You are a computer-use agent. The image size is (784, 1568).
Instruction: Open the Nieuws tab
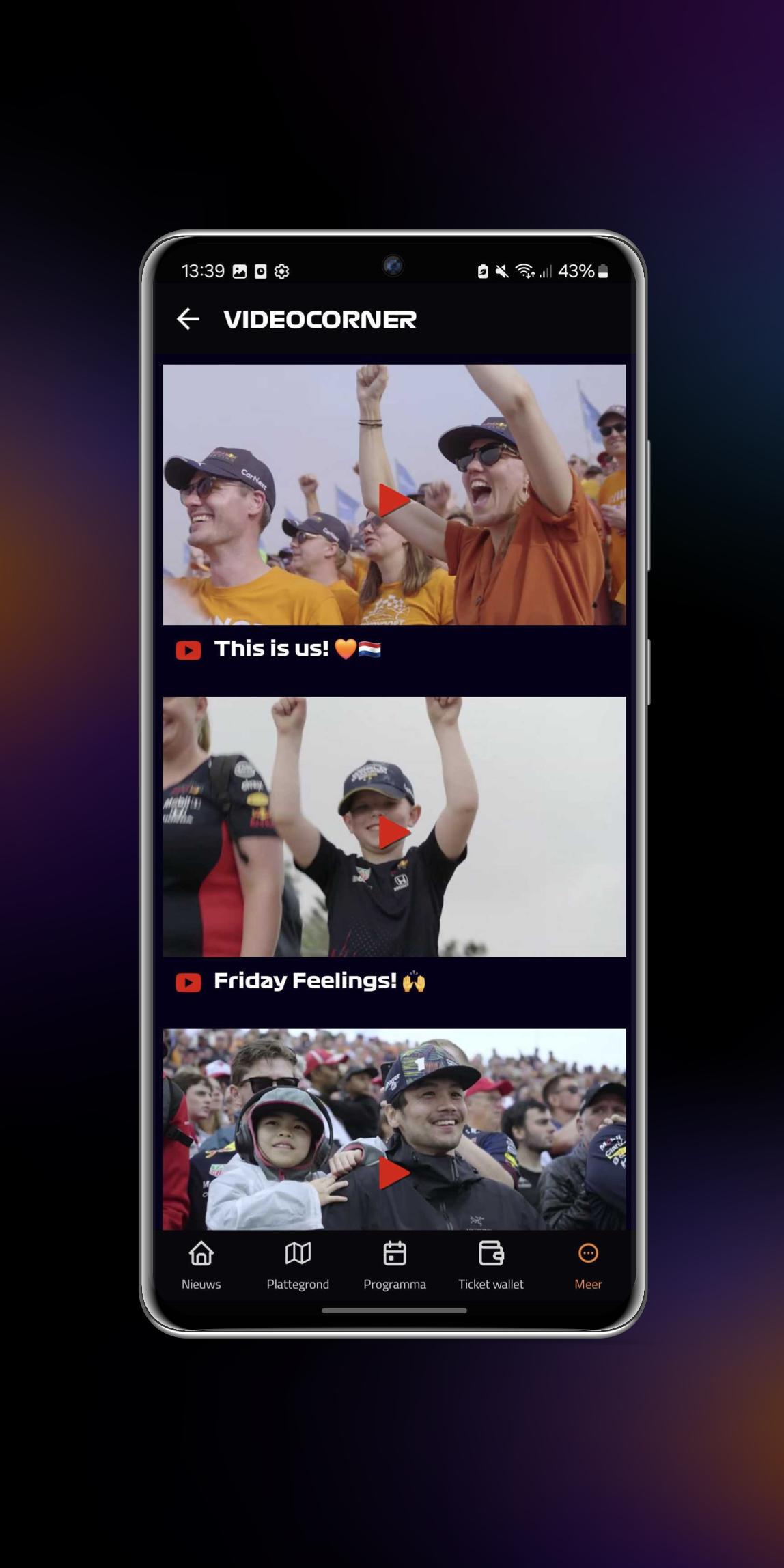pos(201,1265)
